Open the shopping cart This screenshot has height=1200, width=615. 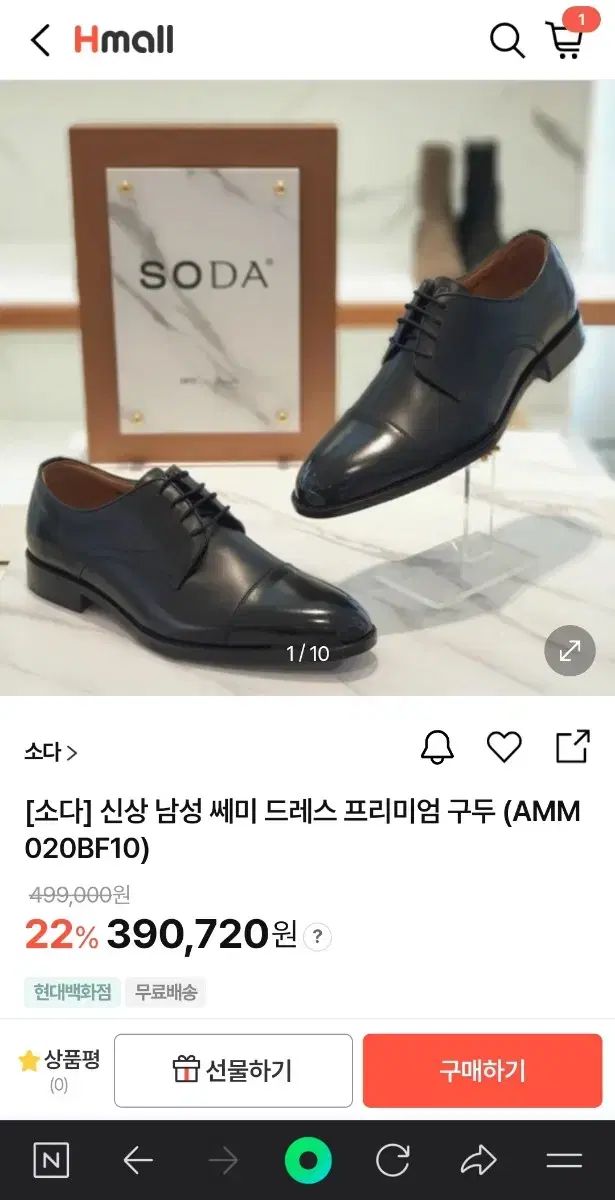pos(565,41)
